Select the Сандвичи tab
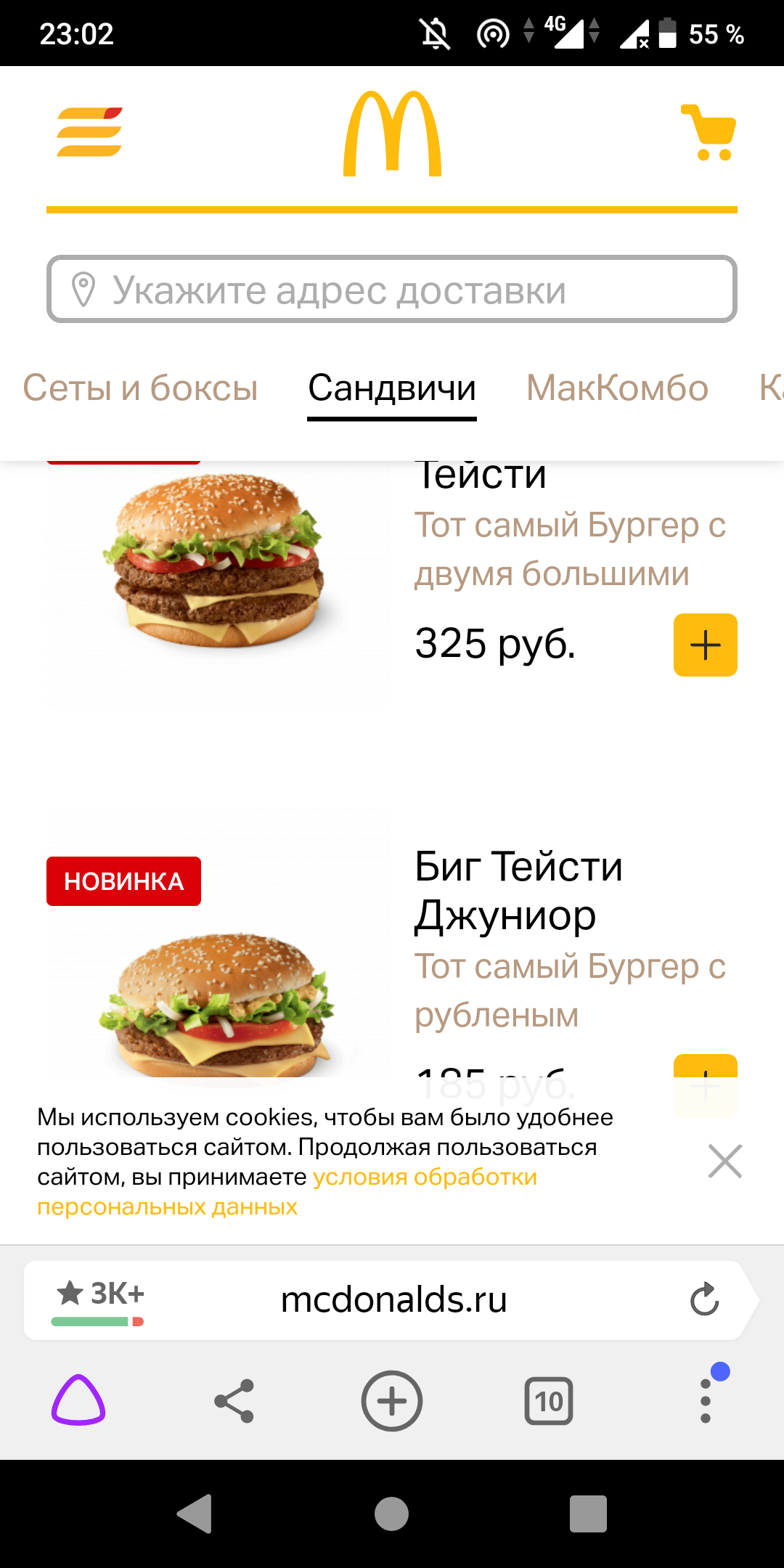Viewport: 784px width, 1568px height. 392,388
